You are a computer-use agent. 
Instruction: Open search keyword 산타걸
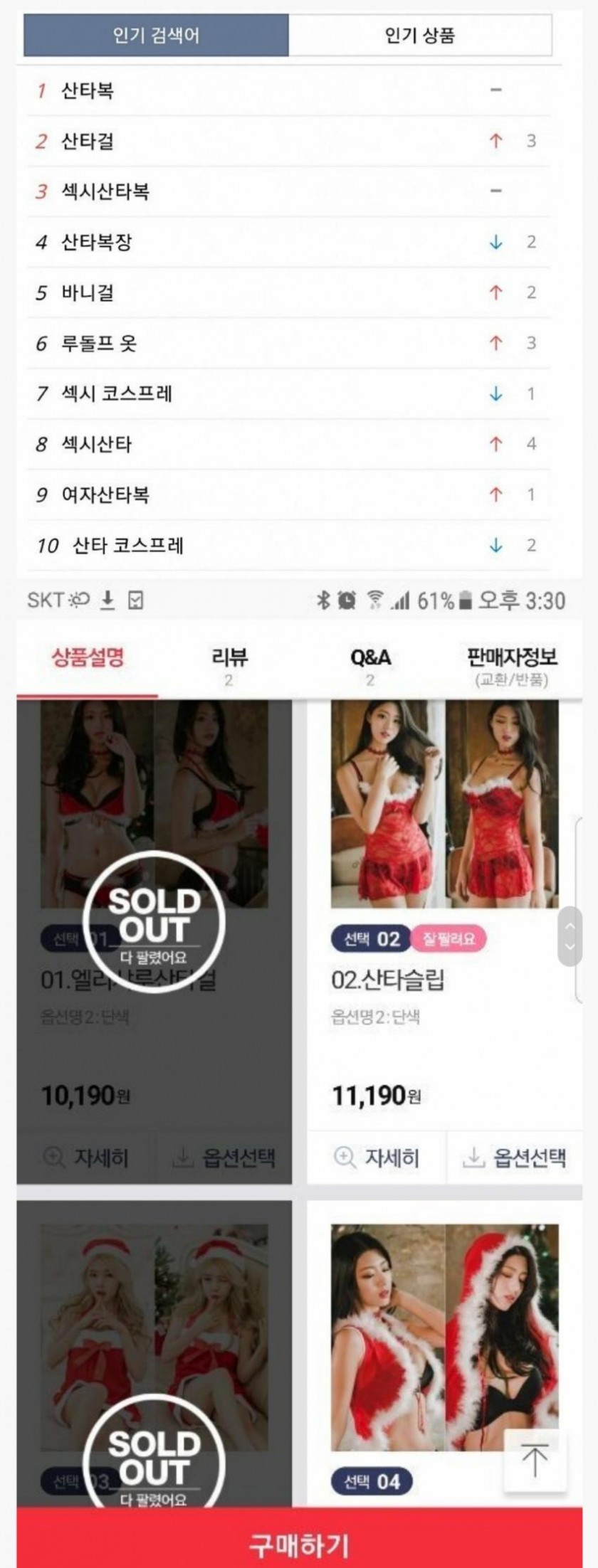(x=88, y=141)
